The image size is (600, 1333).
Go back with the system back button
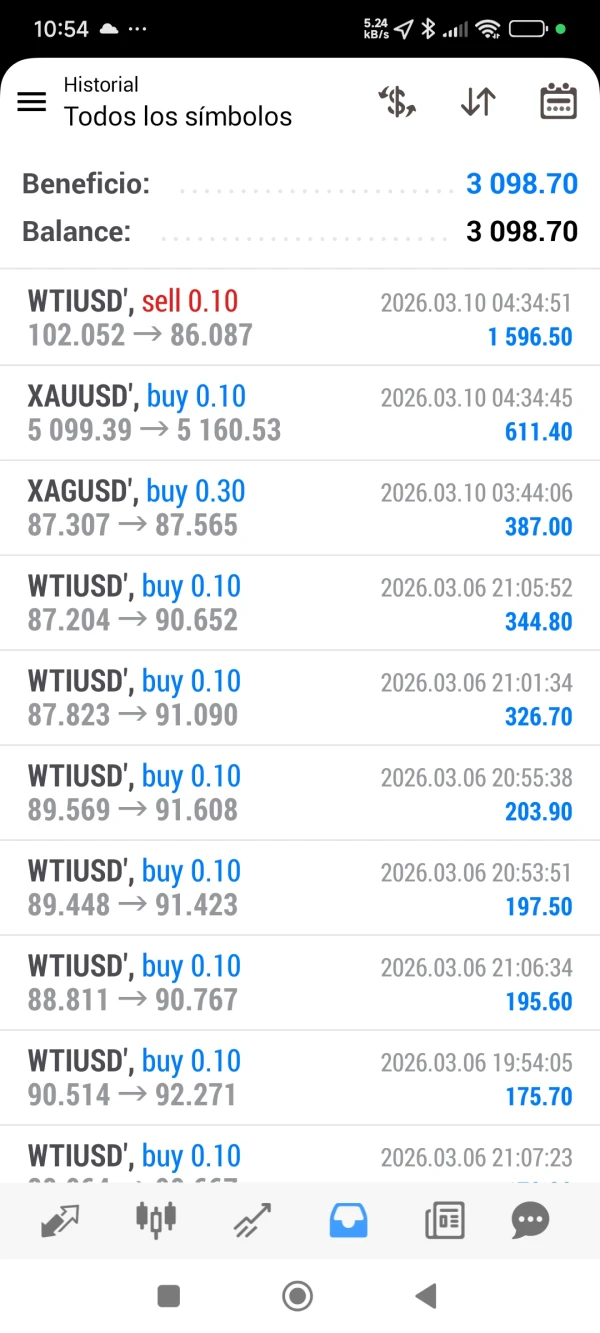pos(427,1296)
